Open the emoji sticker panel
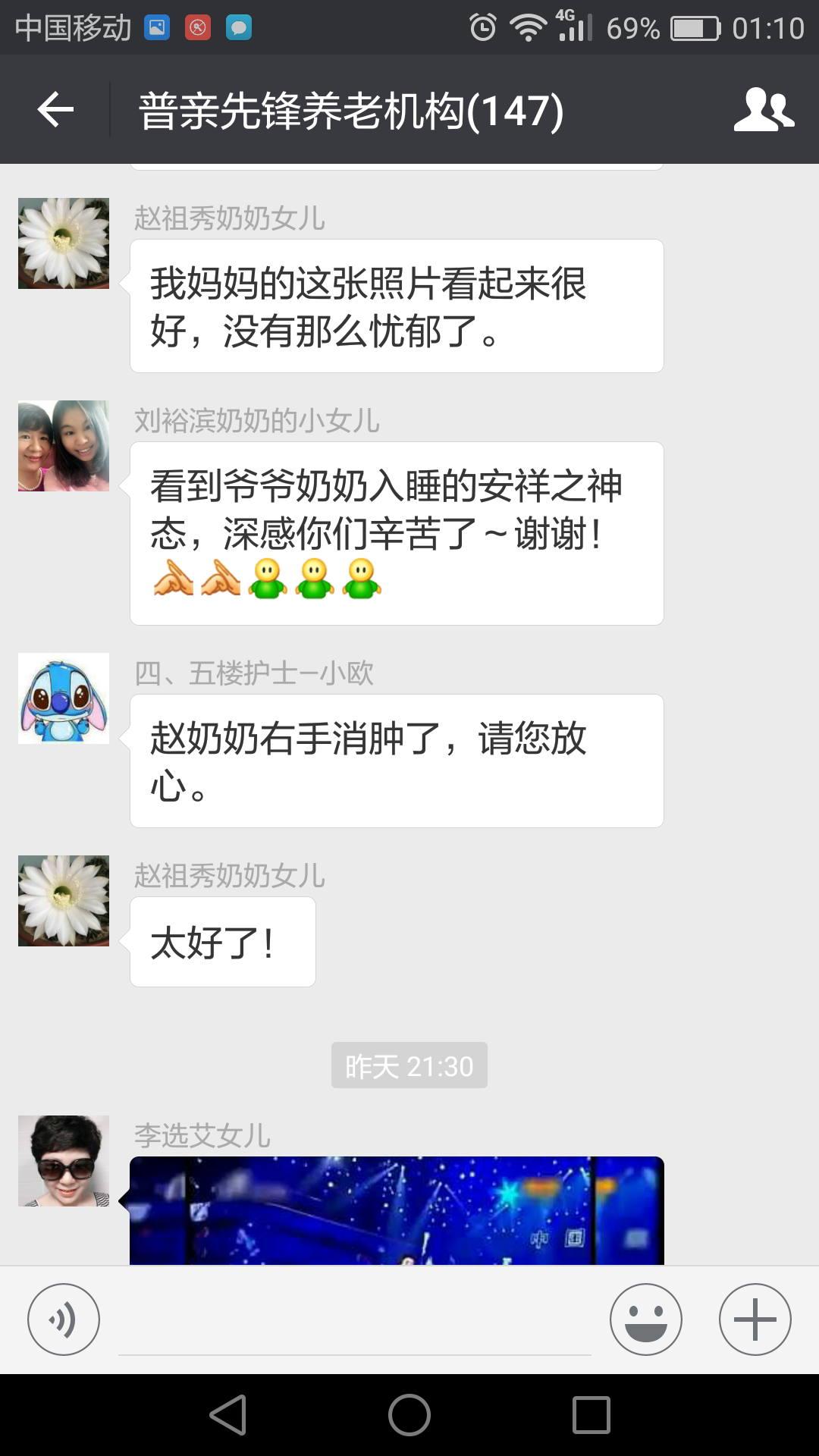The image size is (819, 1456). 645,1319
